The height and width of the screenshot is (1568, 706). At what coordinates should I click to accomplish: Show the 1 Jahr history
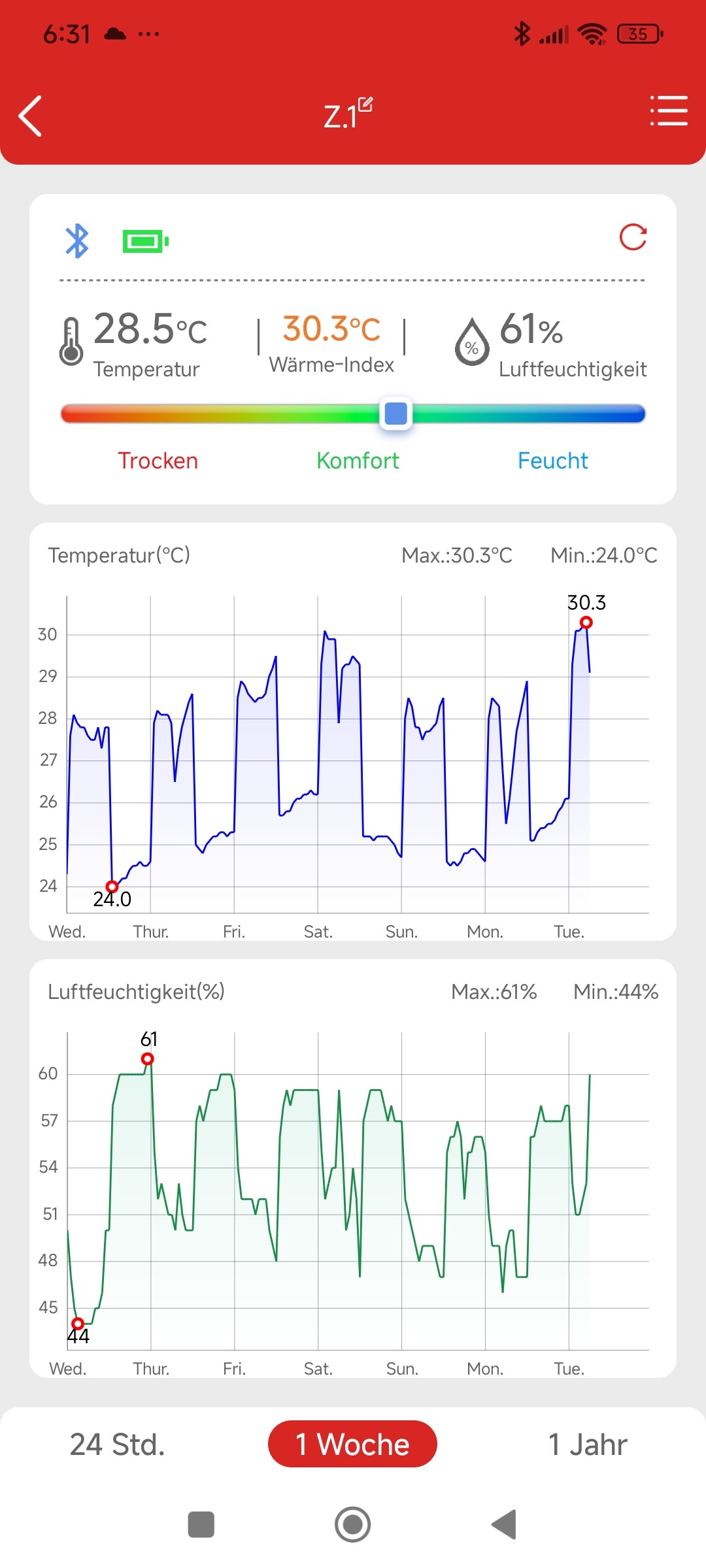click(588, 1445)
